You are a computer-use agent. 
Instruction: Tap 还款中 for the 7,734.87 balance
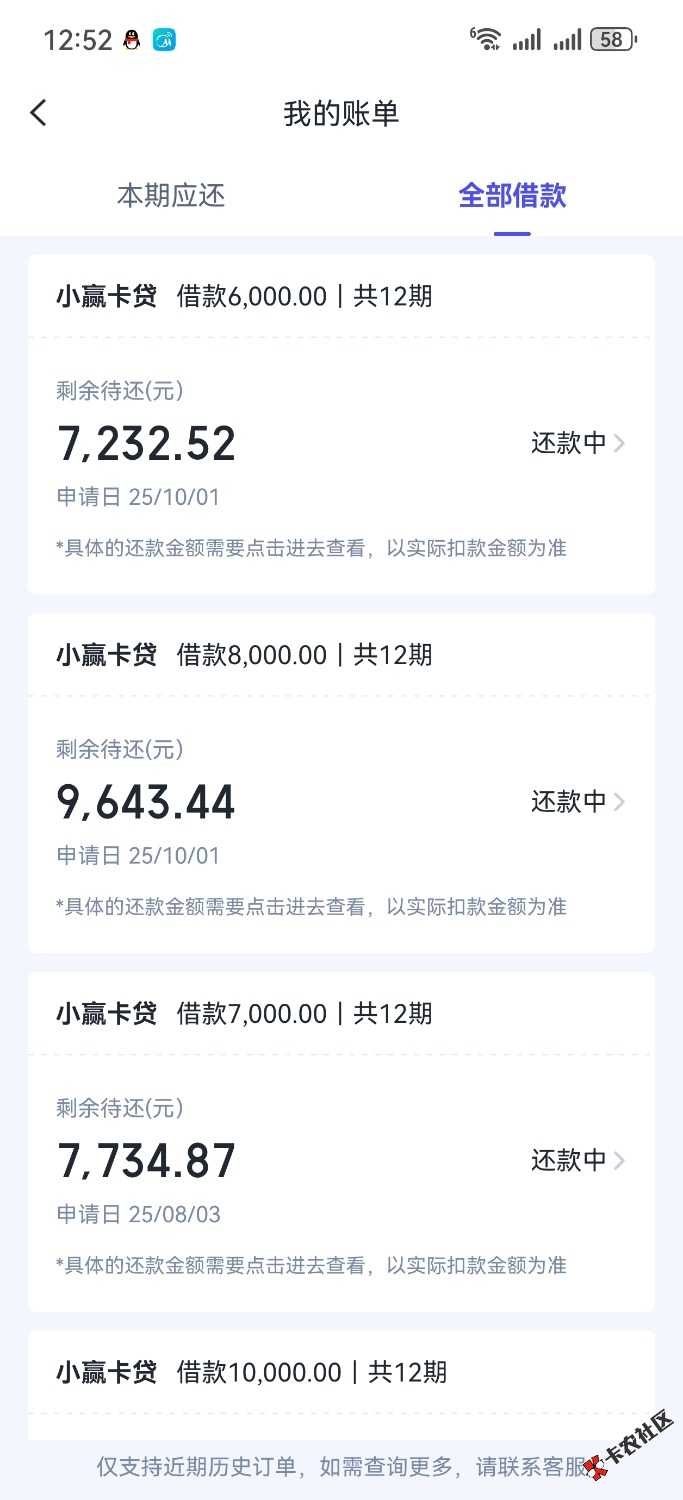pos(577,1161)
